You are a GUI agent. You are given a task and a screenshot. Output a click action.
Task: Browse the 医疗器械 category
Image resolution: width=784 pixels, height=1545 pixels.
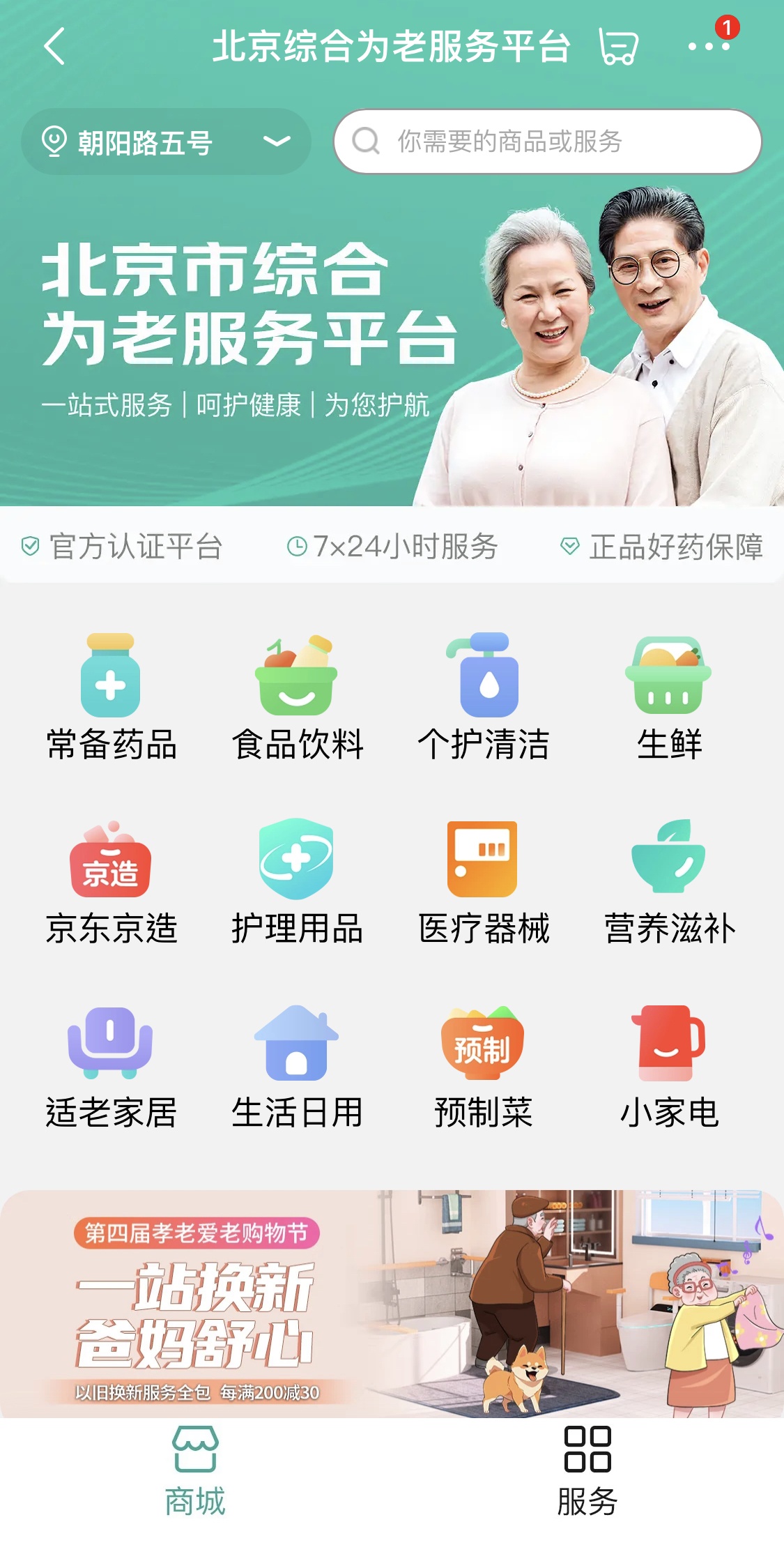click(483, 882)
